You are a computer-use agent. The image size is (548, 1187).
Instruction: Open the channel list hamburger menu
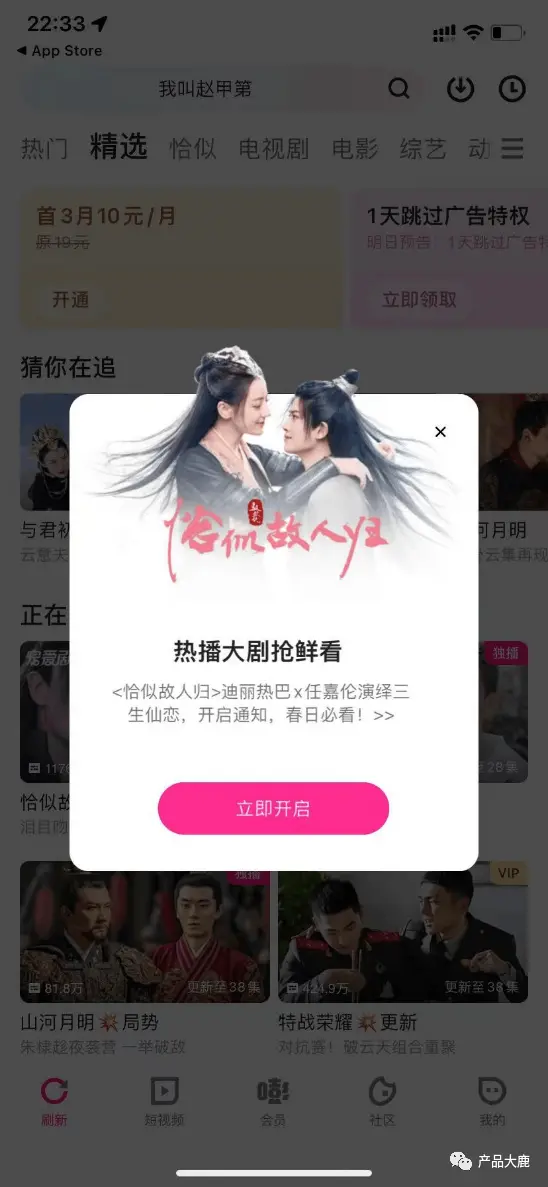(512, 148)
